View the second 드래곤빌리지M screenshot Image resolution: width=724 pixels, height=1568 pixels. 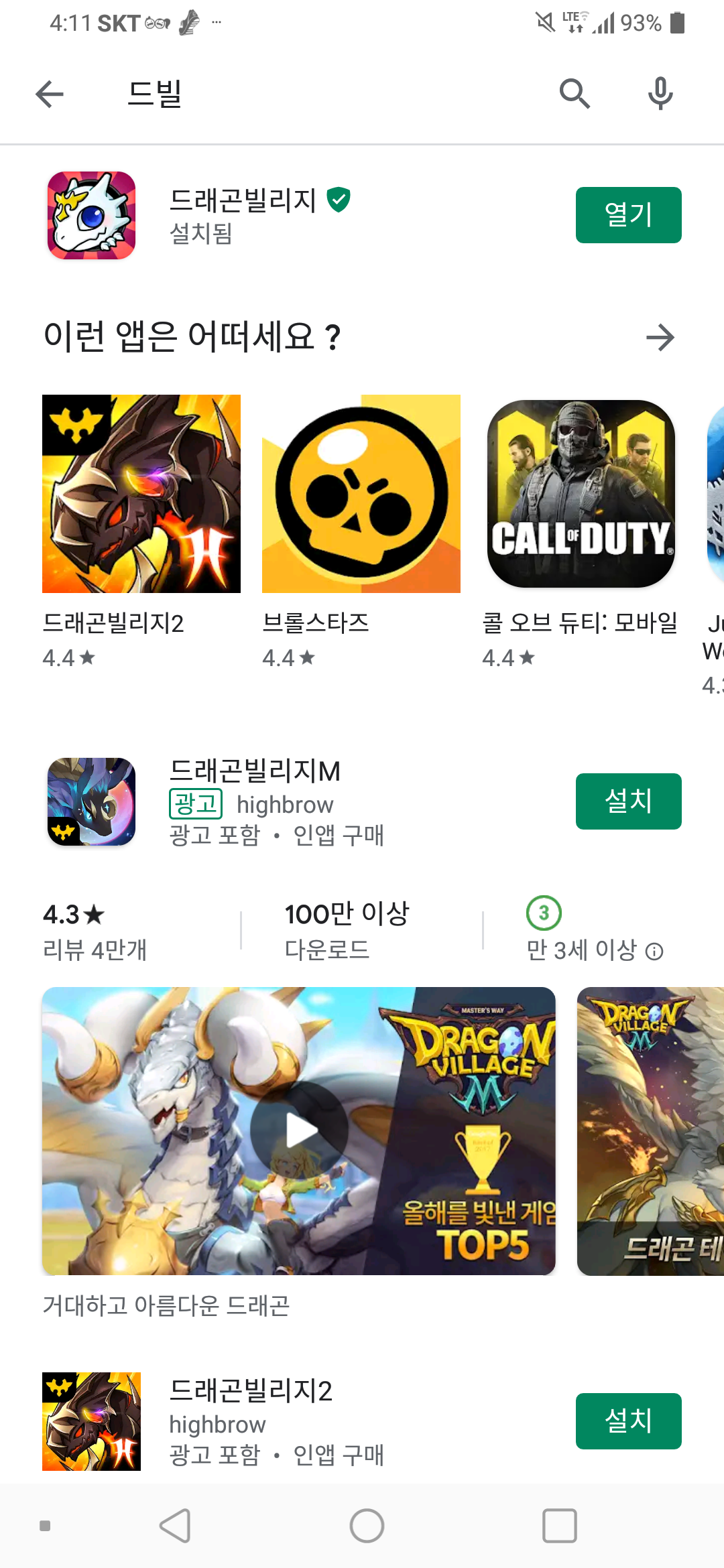pyautogui.click(x=650, y=1130)
